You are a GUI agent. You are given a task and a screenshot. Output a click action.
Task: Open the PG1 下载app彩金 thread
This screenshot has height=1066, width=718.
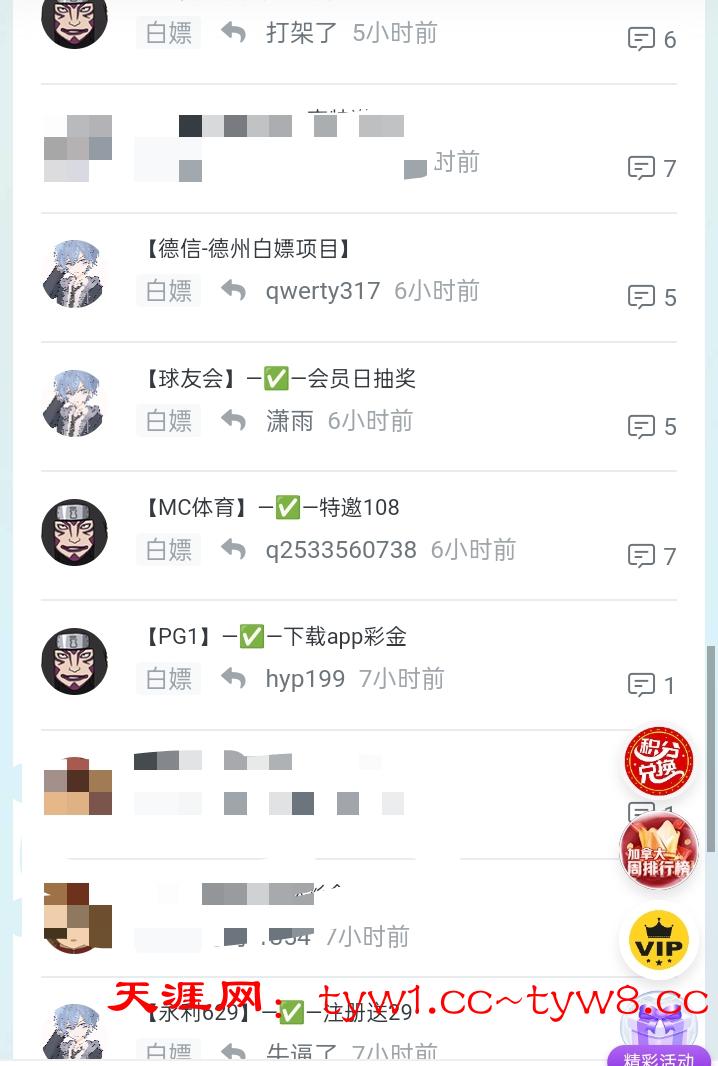276,636
